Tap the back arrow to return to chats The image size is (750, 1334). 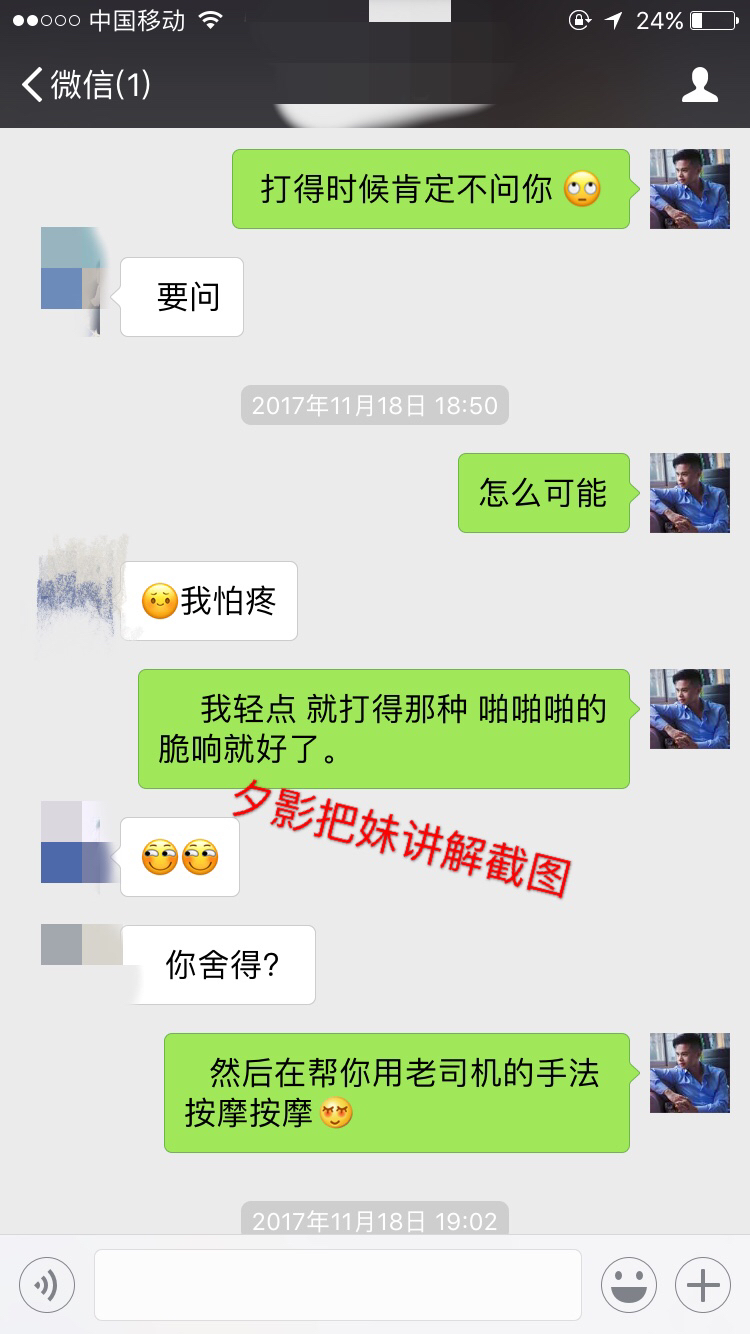32,85
